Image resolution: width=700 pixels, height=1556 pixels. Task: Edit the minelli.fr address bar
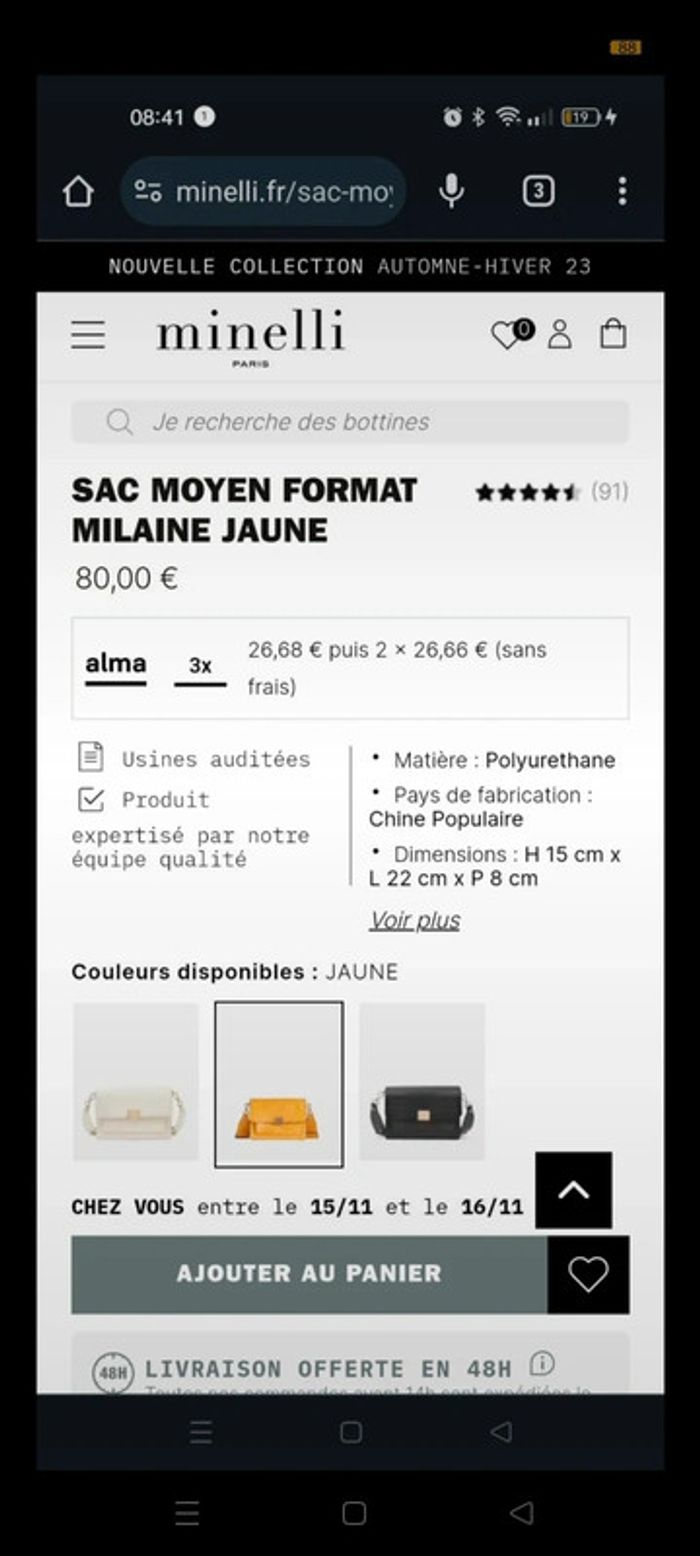(270, 191)
